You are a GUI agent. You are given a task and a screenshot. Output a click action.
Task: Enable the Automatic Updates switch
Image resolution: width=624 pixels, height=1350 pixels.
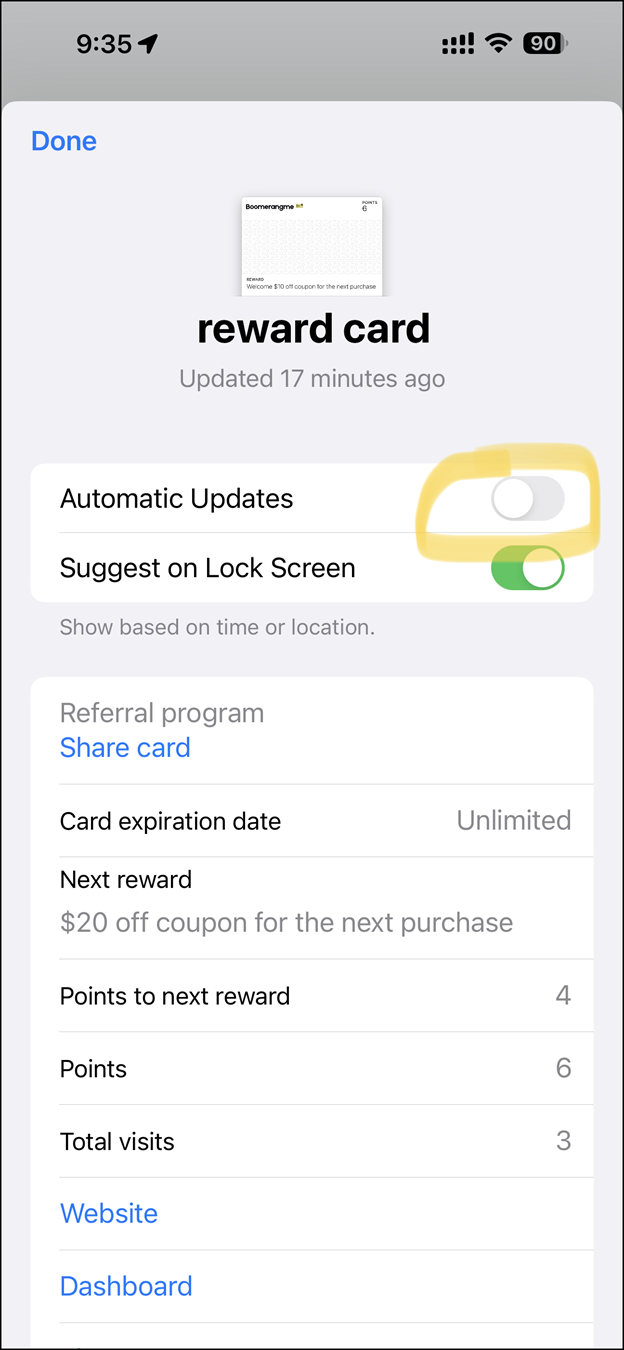point(527,499)
